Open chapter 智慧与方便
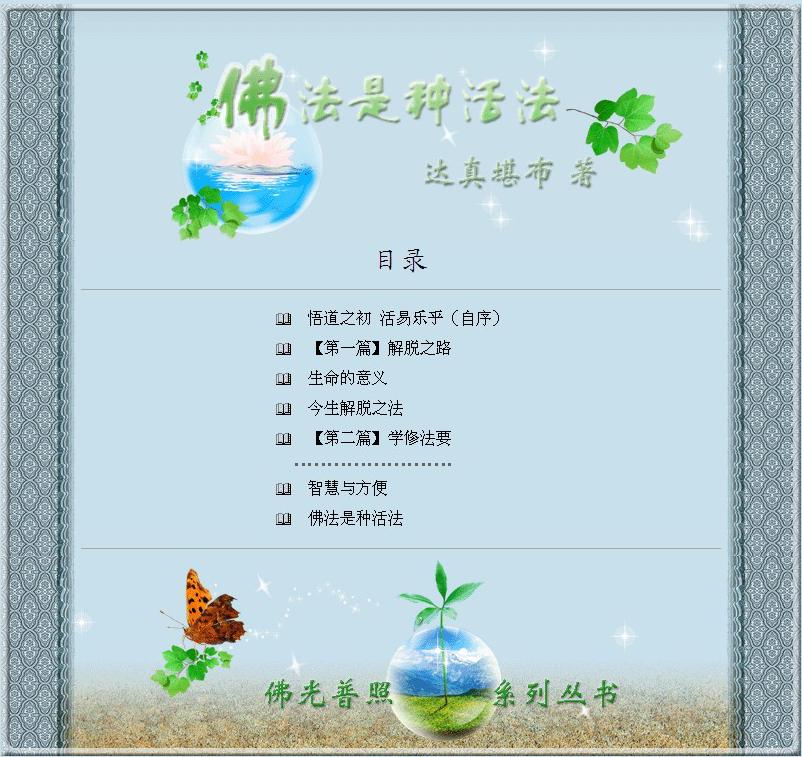802x757 pixels. pos(347,489)
